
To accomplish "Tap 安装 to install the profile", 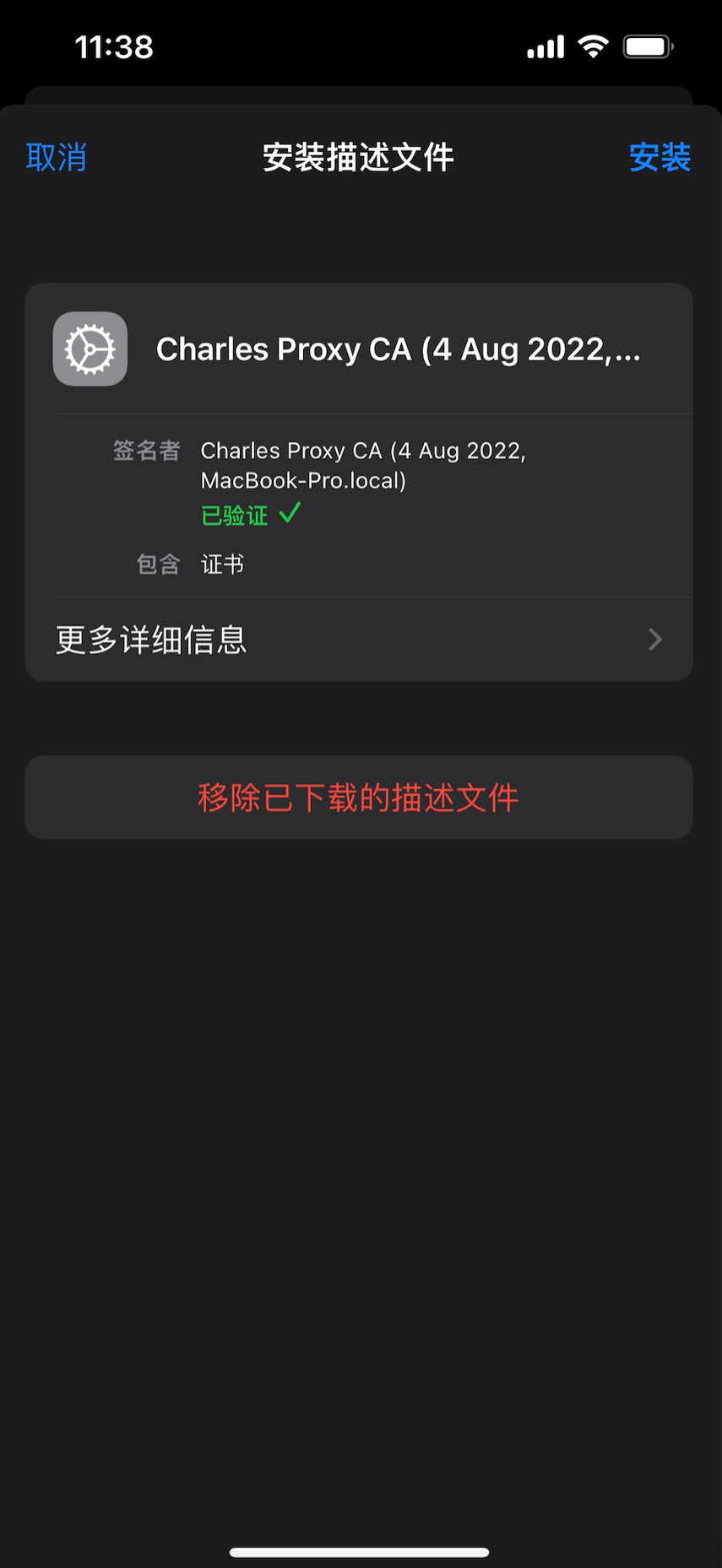I will (660, 158).
